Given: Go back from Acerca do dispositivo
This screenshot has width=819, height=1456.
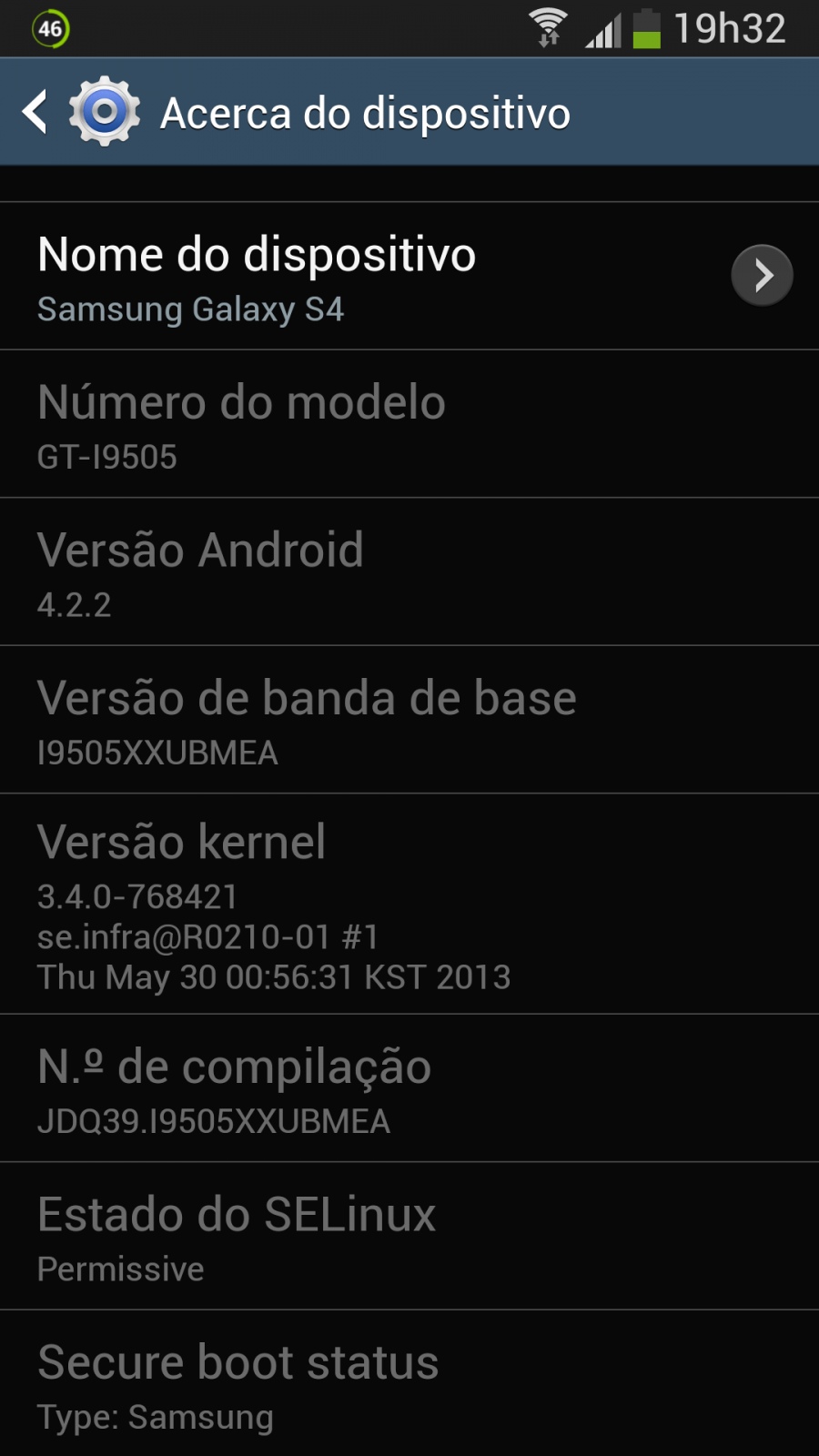Looking at the screenshot, I should pos(35,112).
